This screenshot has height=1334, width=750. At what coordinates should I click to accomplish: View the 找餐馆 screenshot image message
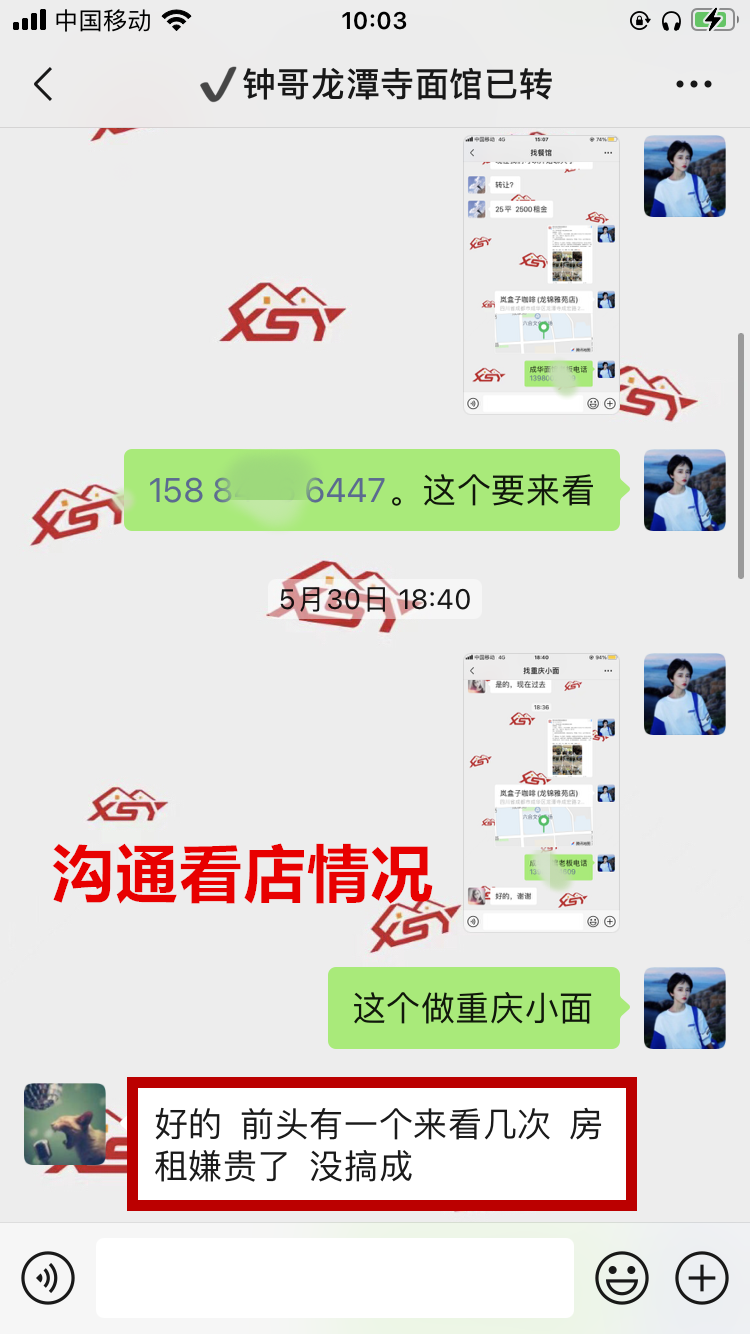tap(541, 274)
